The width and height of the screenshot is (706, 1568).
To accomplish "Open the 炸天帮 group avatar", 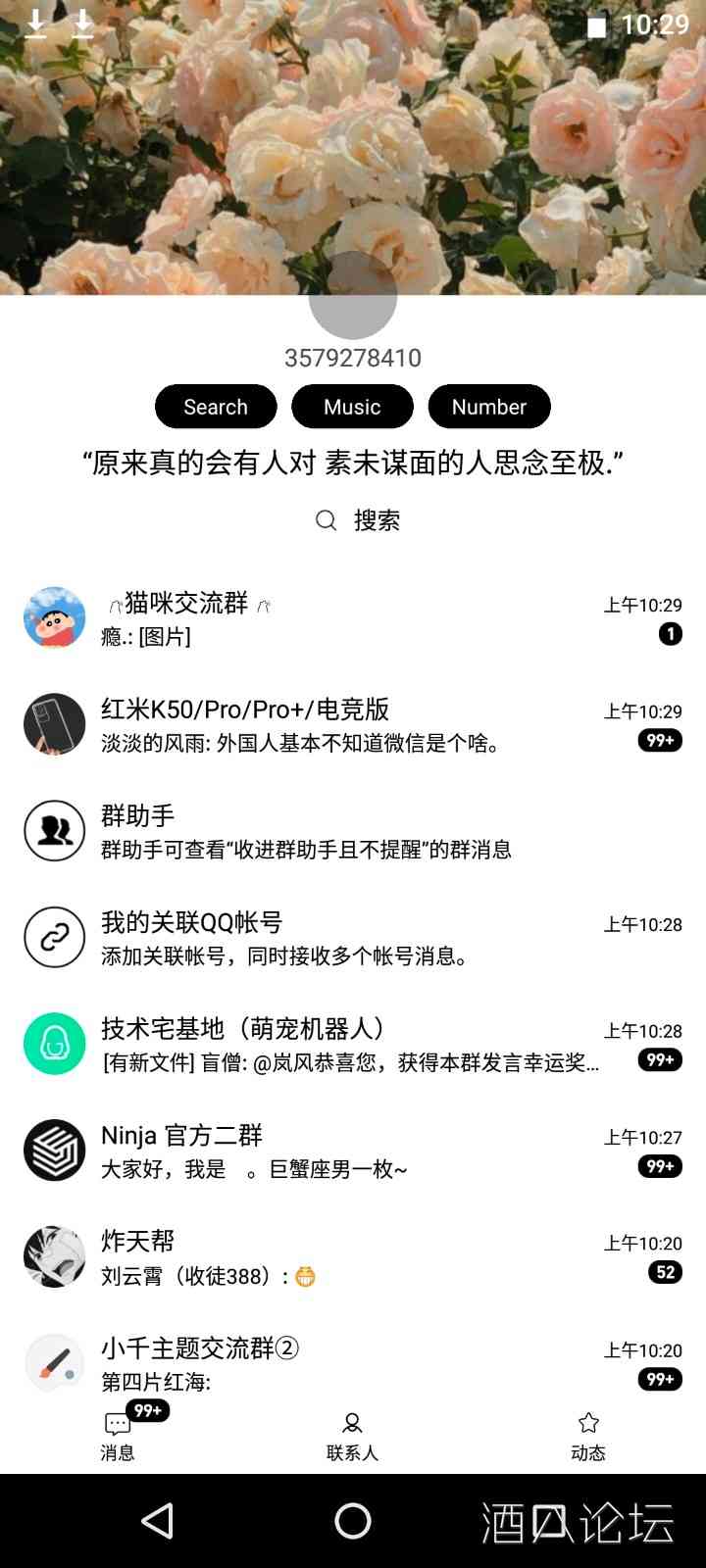I will (x=54, y=1256).
